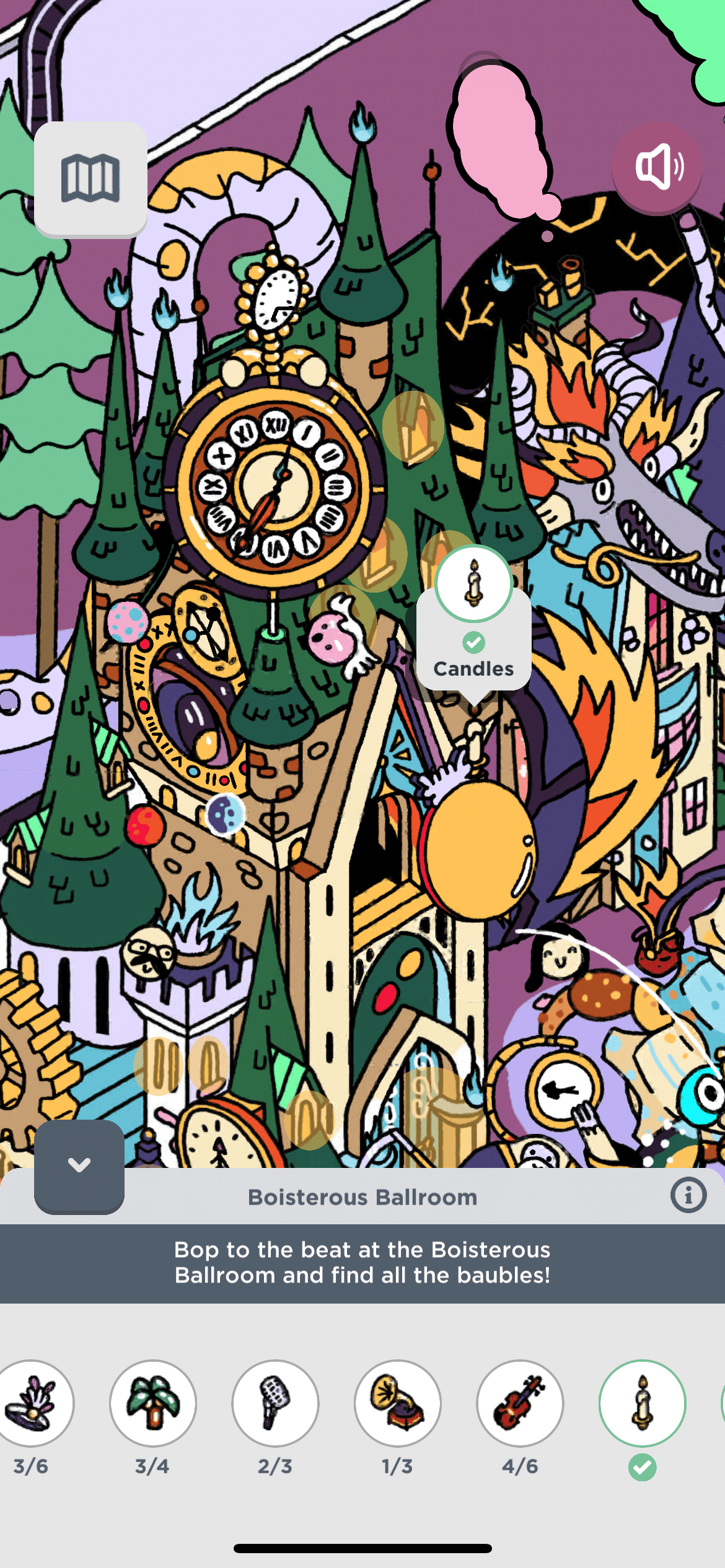Select the violin item showing 4/6
The image size is (725, 1568).
[520, 1403]
